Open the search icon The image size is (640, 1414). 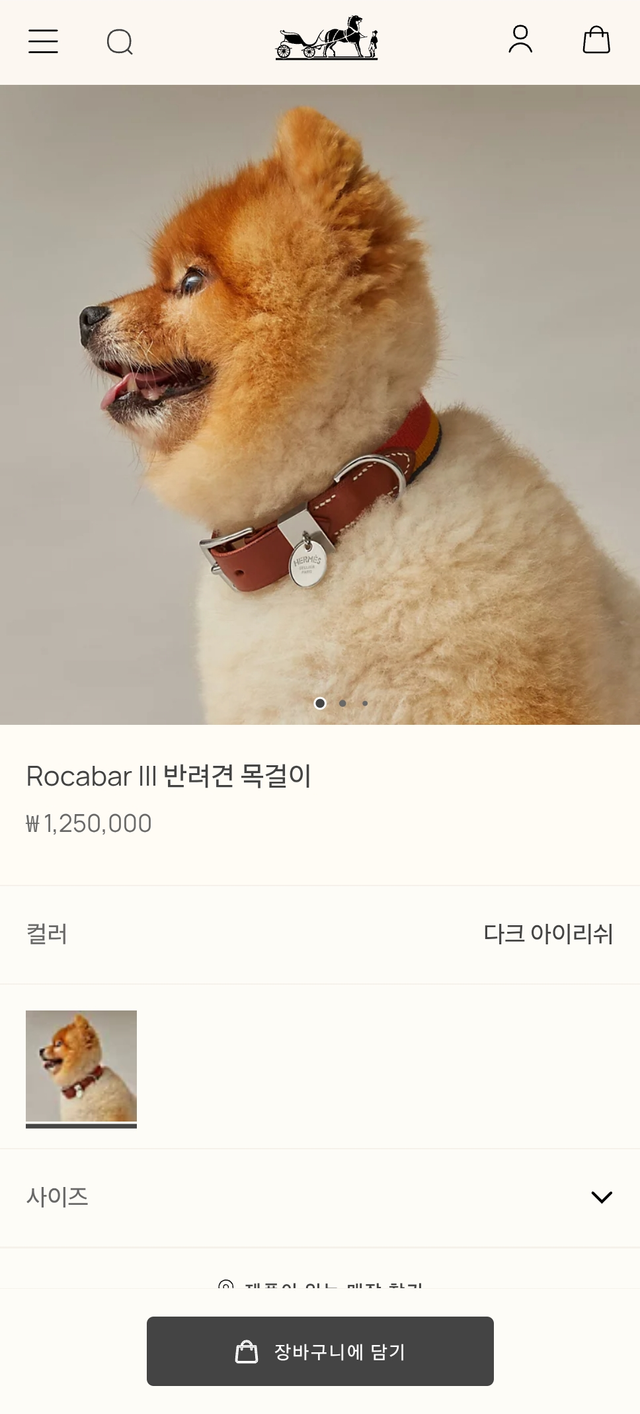[120, 41]
